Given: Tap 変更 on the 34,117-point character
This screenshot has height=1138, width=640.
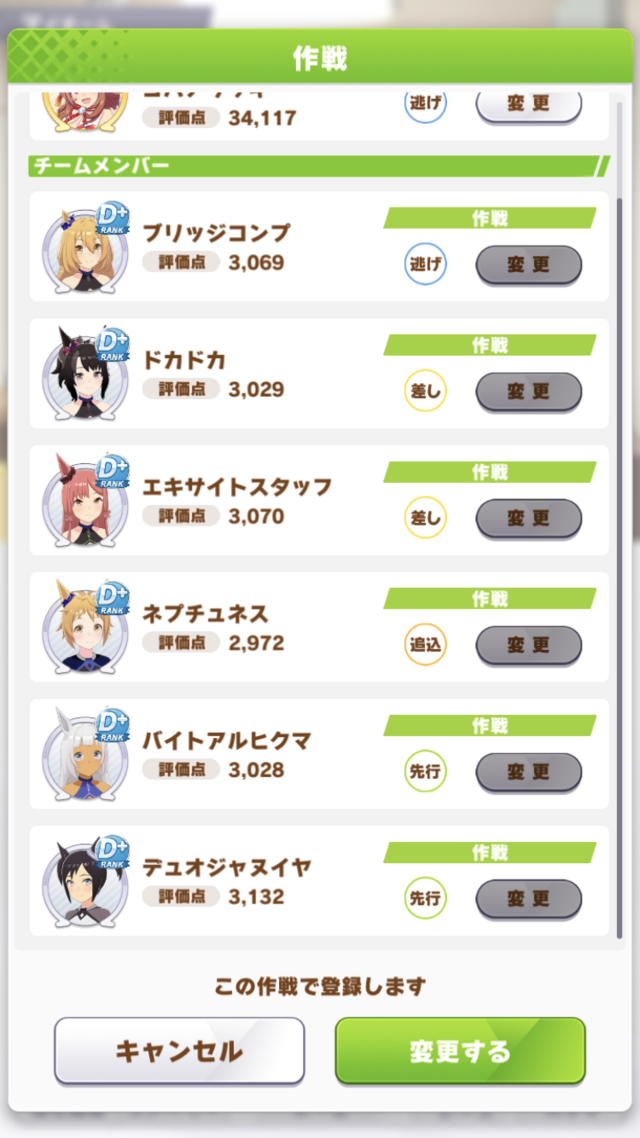Looking at the screenshot, I should [528, 105].
